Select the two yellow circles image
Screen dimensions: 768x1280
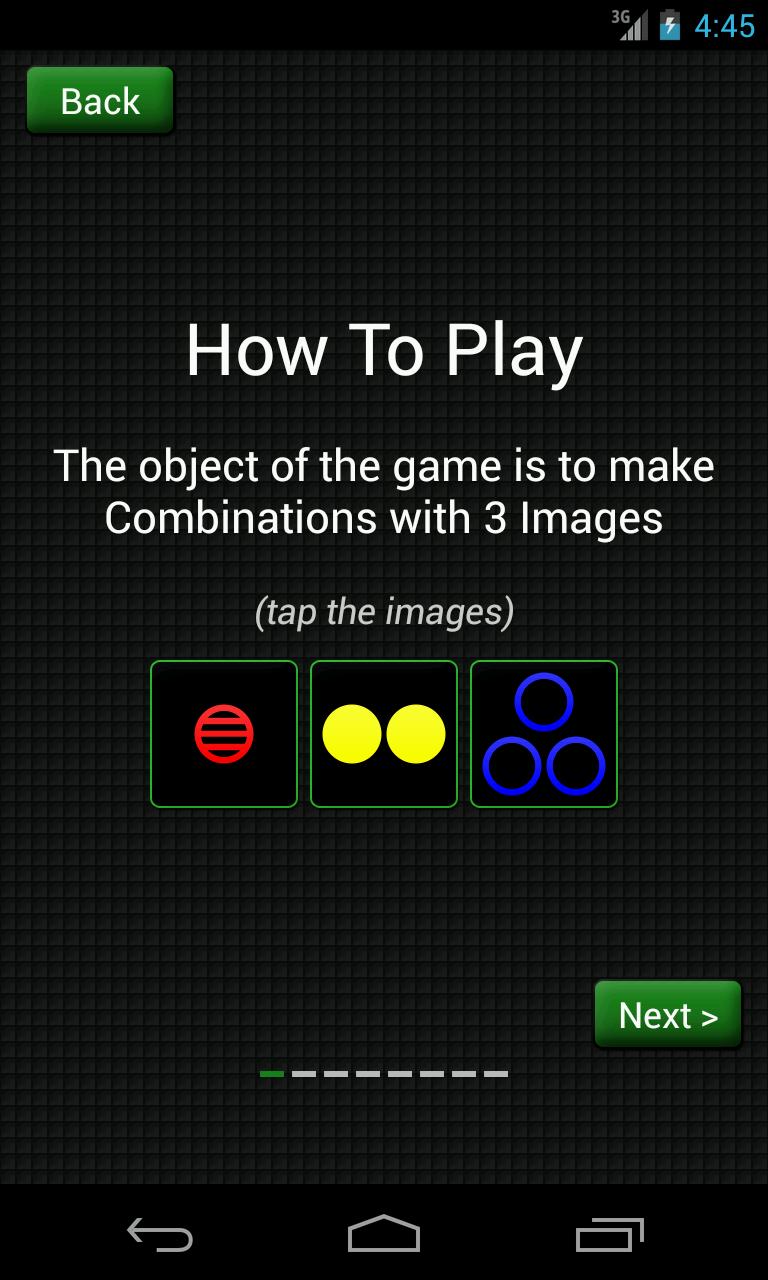(x=384, y=734)
